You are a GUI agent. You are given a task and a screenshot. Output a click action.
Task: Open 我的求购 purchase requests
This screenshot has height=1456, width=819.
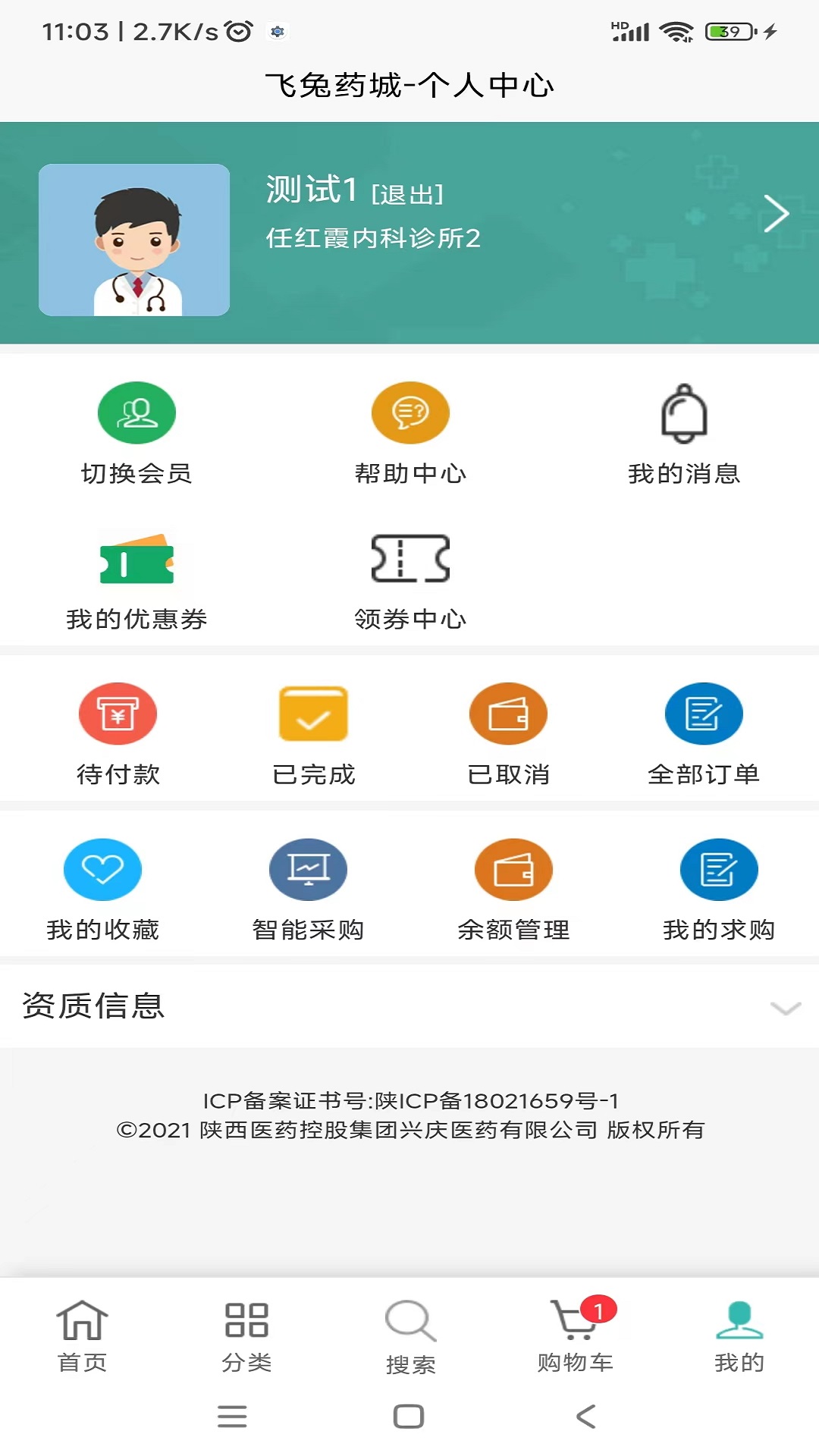(719, 889)
